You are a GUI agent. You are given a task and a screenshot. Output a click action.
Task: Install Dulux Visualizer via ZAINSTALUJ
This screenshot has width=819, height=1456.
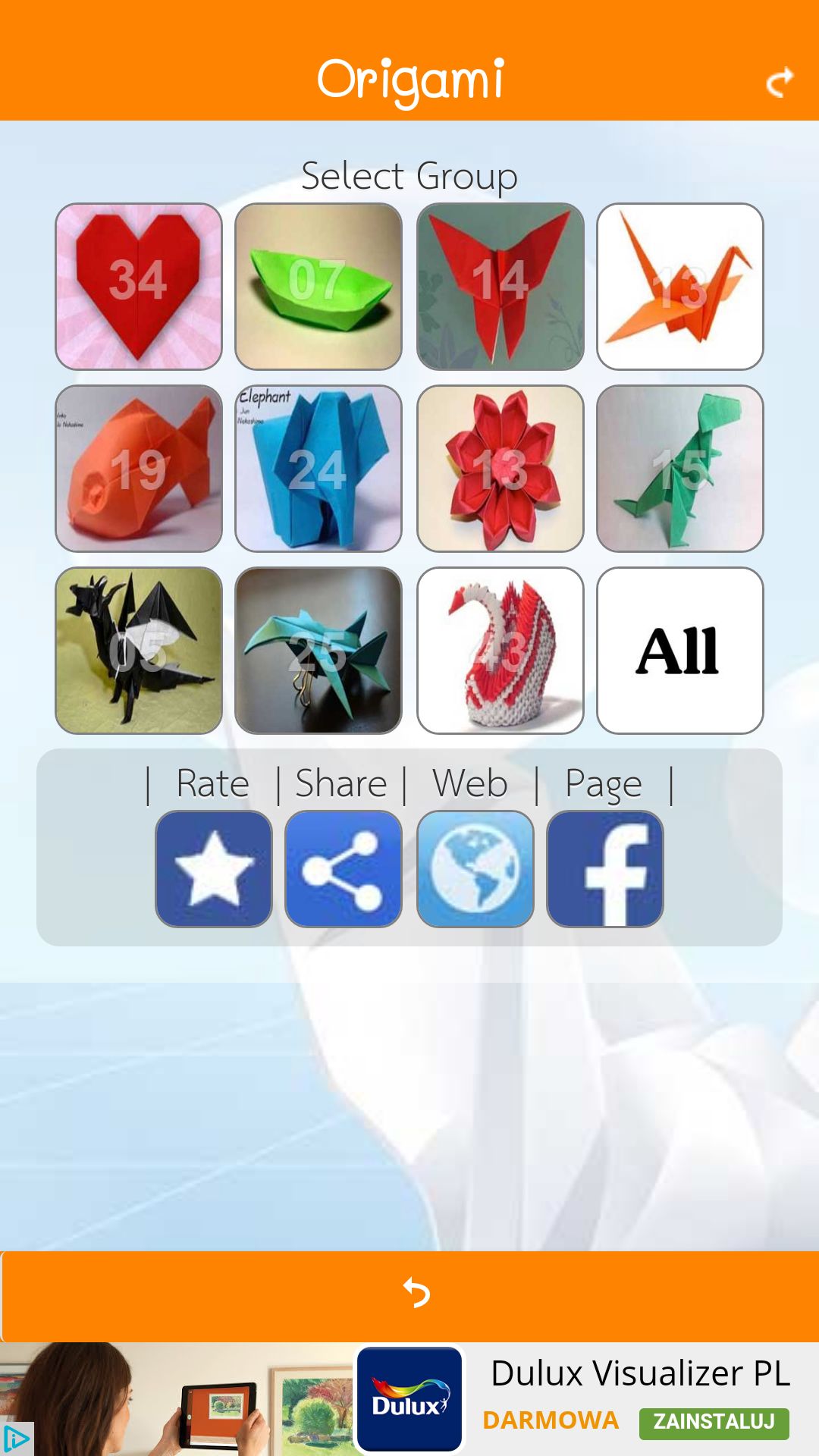(714, 1421)
